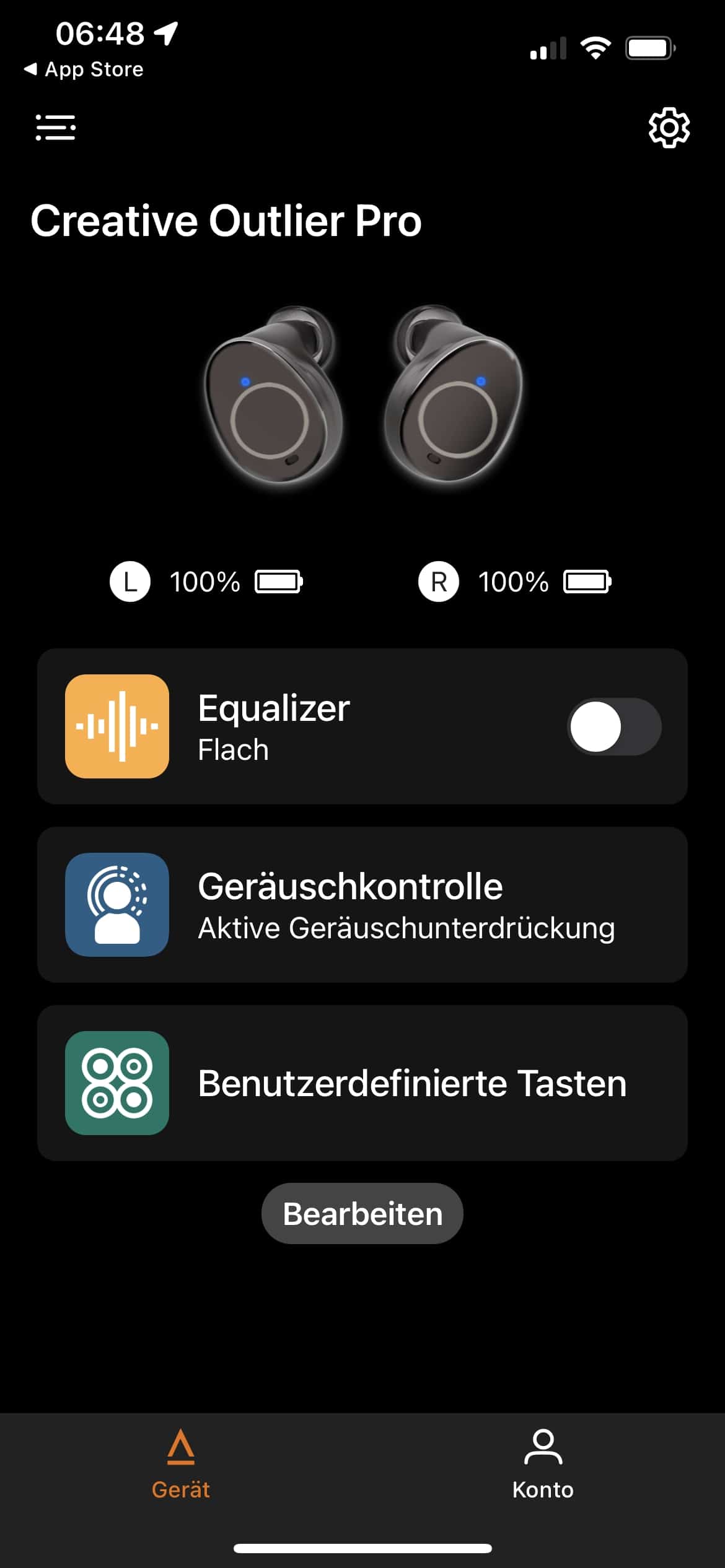This screenshot has height=1568, width=725.
Task: Open the device list menu icon
Action: click(56, 128)
